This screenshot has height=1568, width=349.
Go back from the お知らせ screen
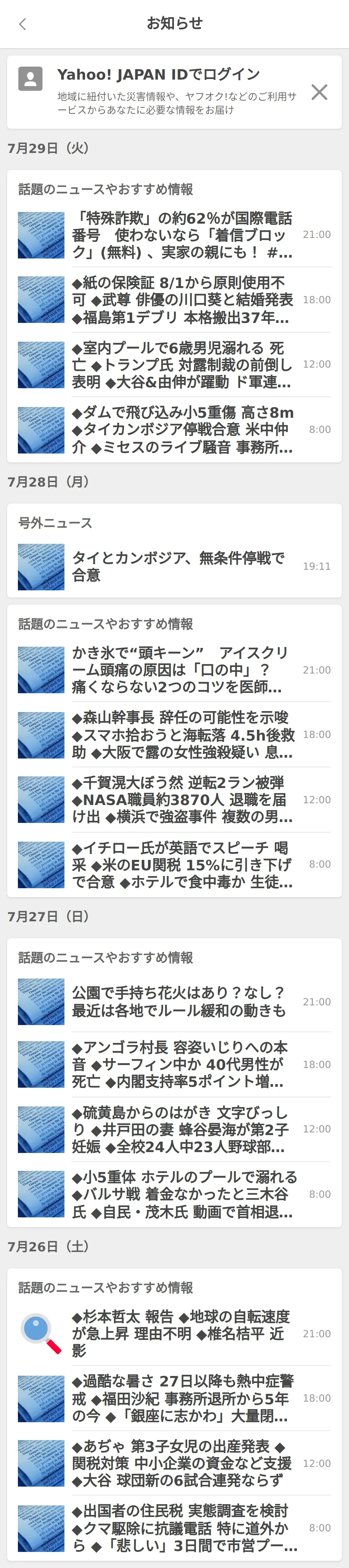[23, 24]
